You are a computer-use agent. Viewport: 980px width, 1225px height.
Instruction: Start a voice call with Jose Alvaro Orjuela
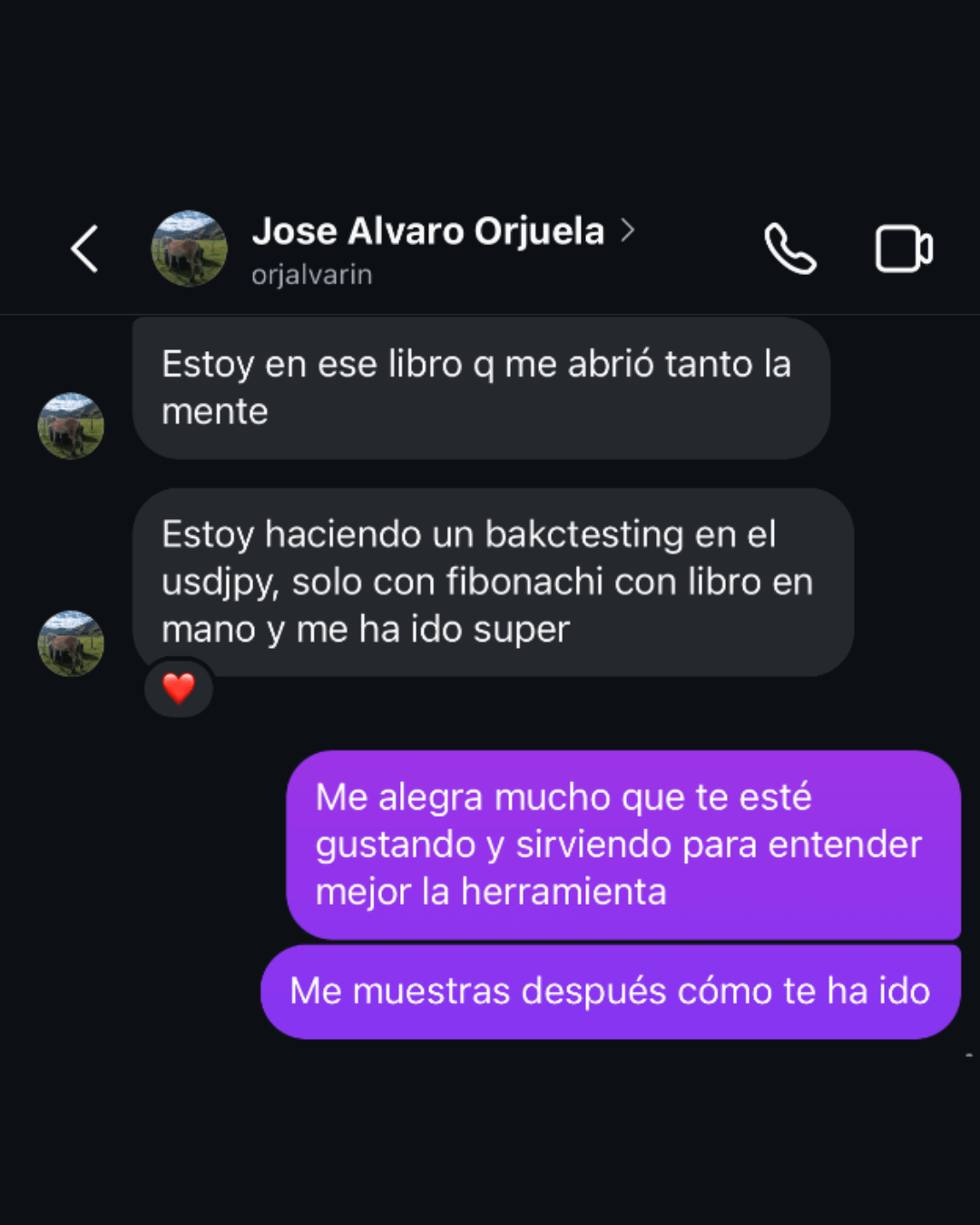(x=790, y=249)
